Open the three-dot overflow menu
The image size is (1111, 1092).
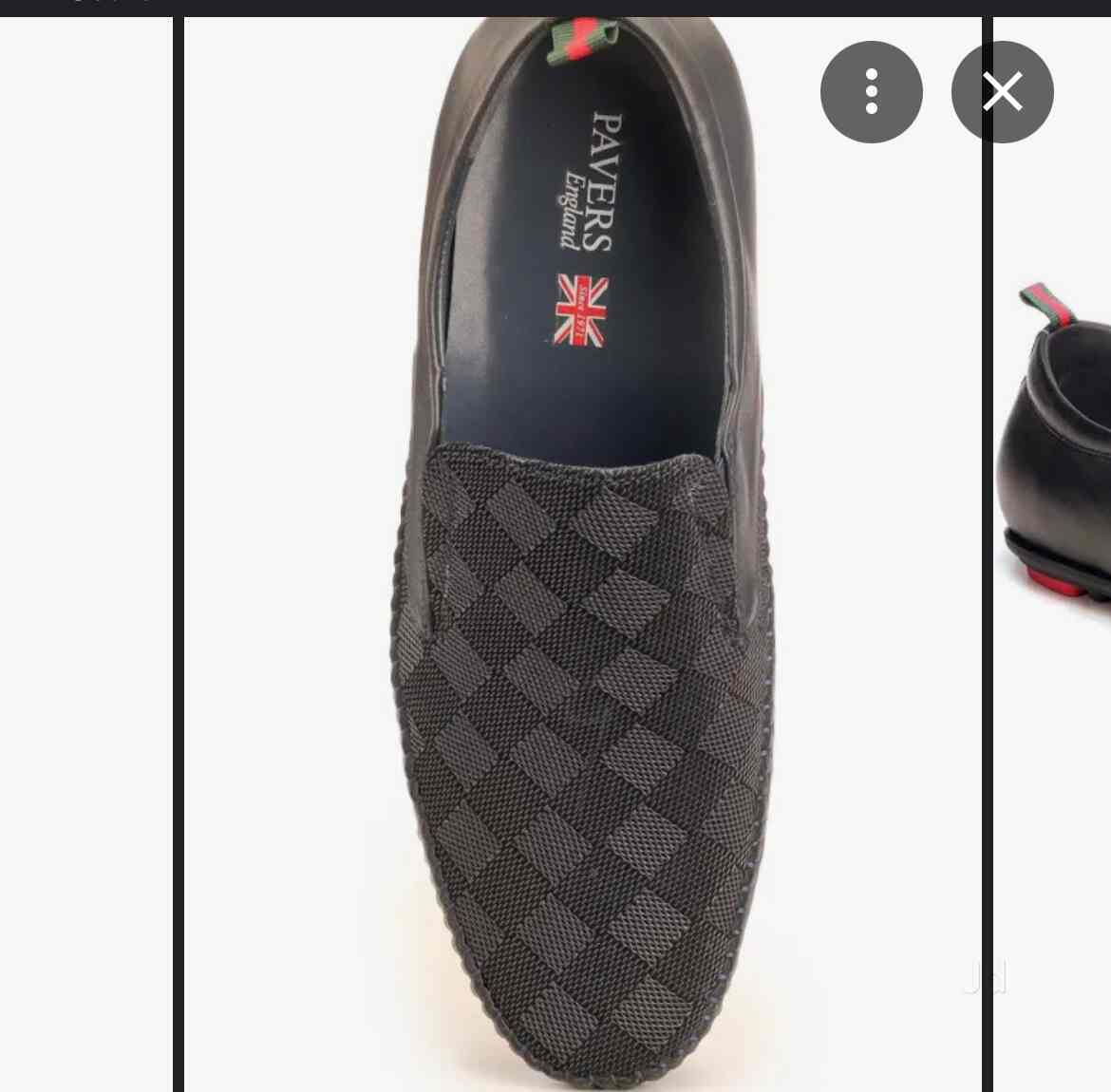click(871, 92)
